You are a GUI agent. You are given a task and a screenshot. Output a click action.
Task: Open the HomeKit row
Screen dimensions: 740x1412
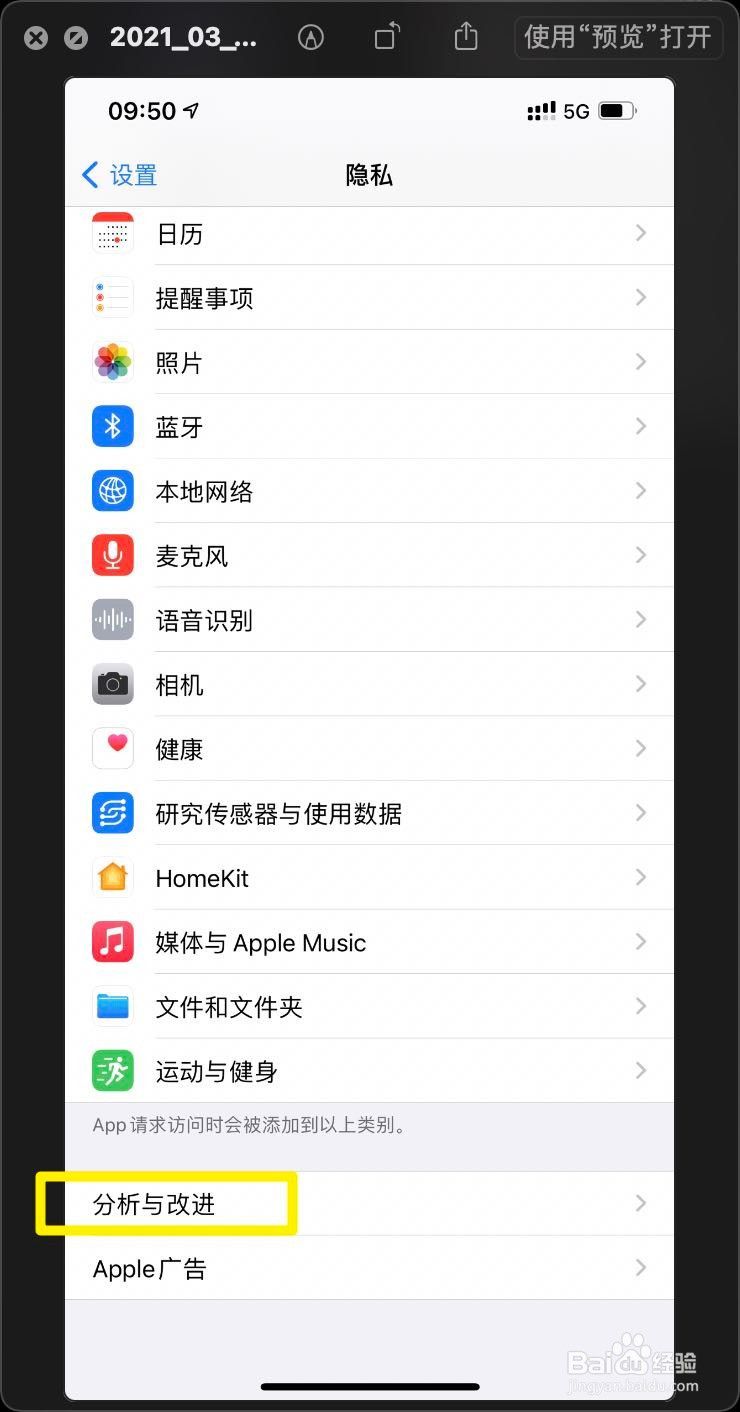click(369, 878)
